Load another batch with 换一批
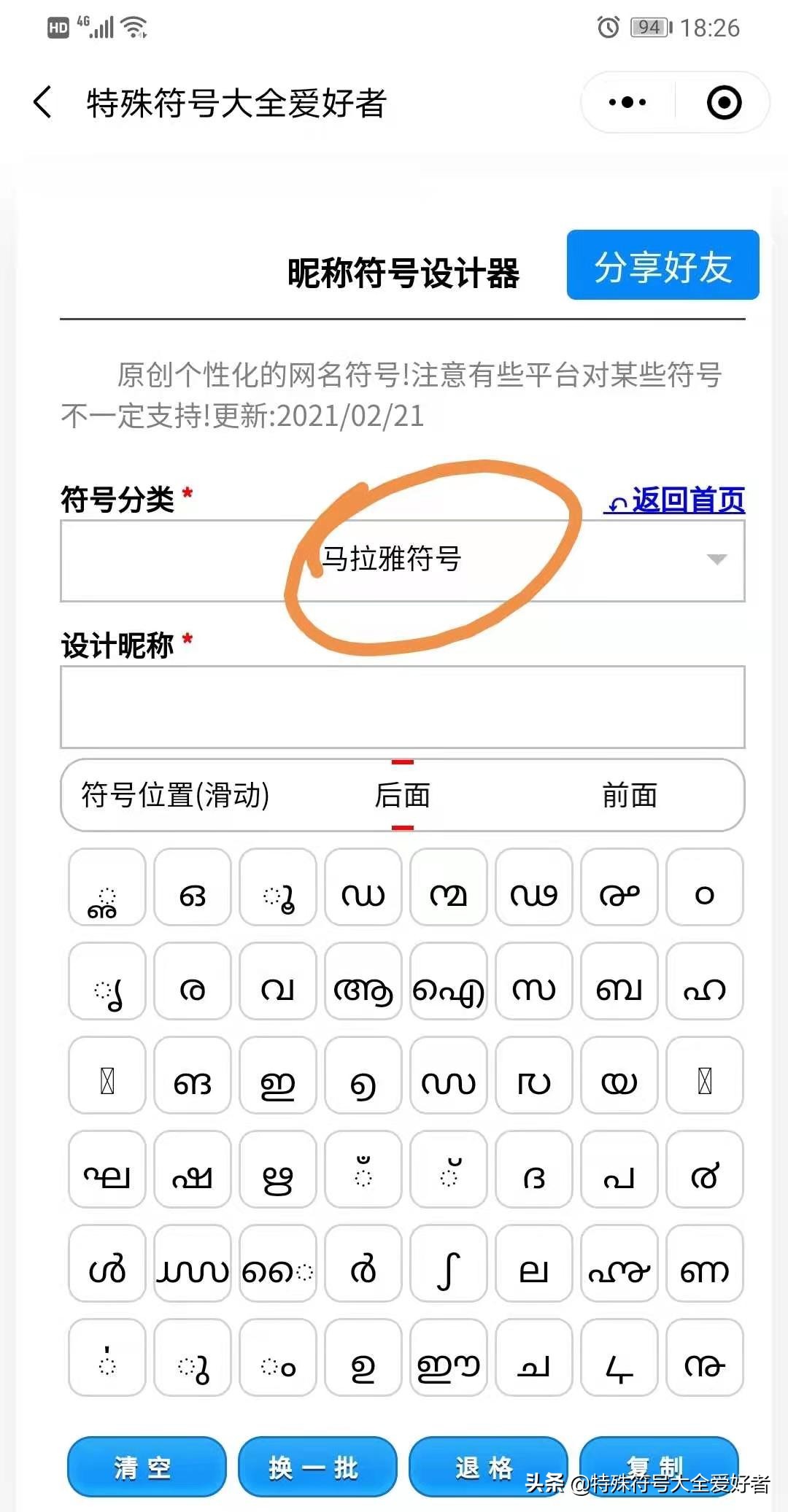 coord(317,1467)
